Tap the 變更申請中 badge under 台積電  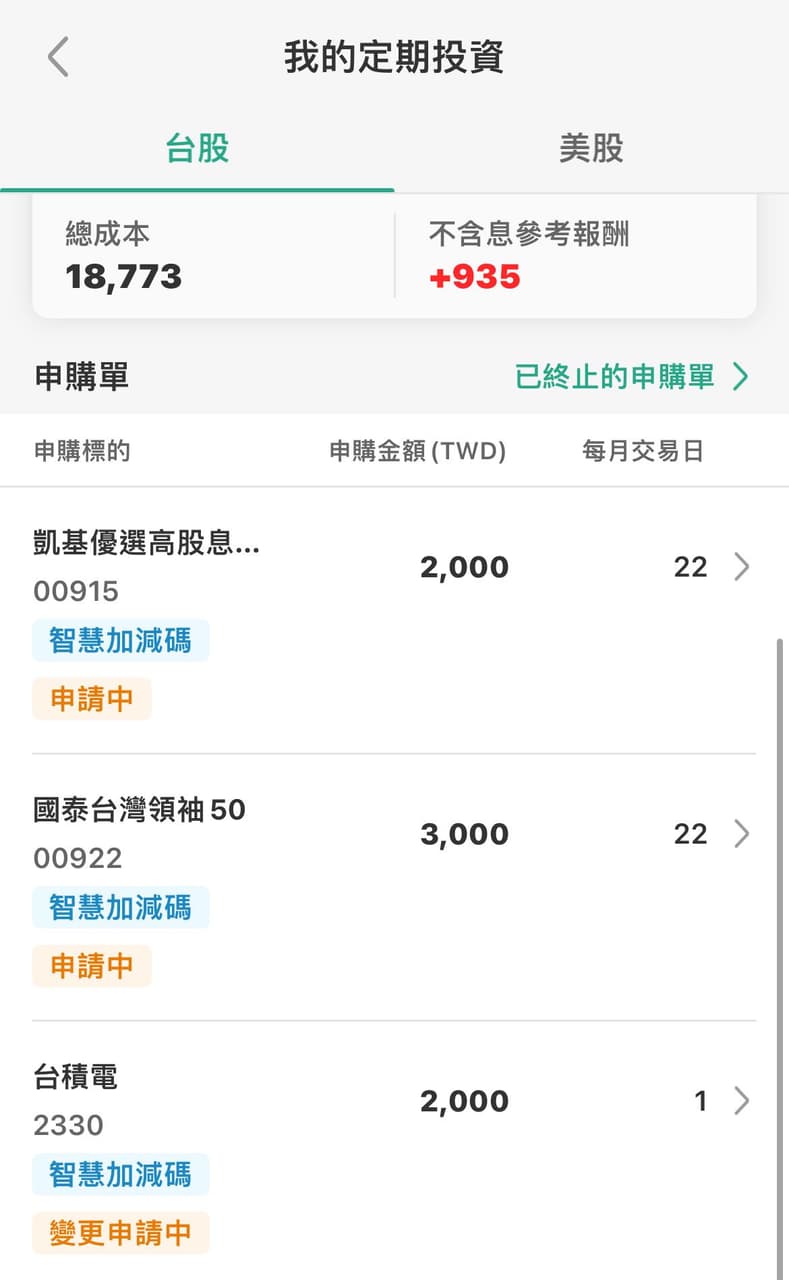coord(120,1232)
